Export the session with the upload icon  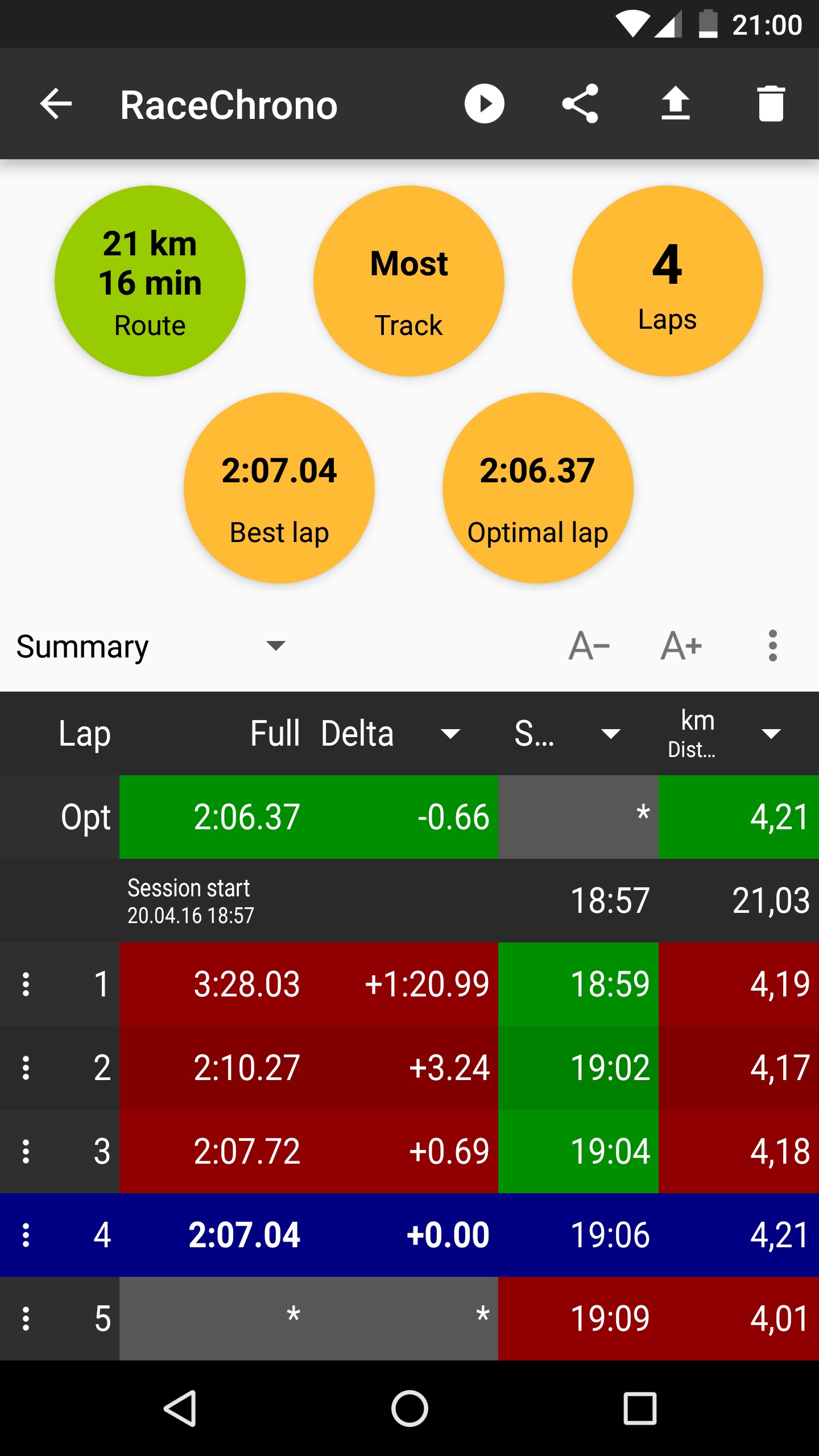(676, 104)
